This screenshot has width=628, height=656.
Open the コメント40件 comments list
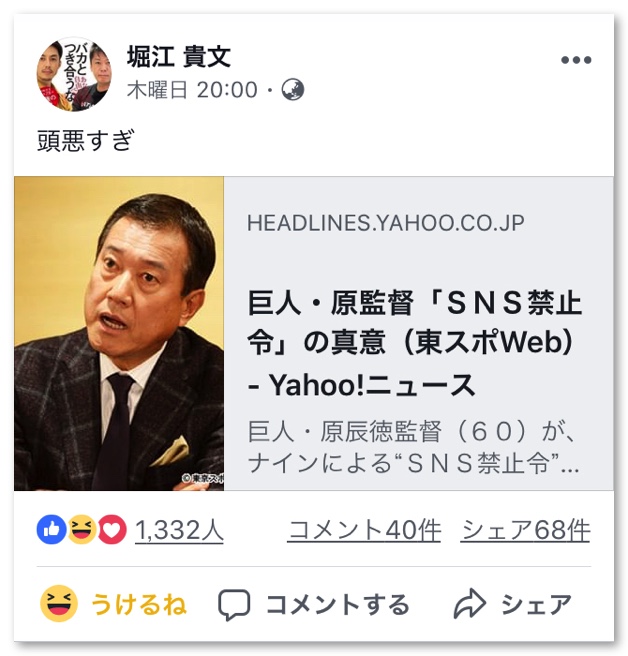(x=364, y=531)
